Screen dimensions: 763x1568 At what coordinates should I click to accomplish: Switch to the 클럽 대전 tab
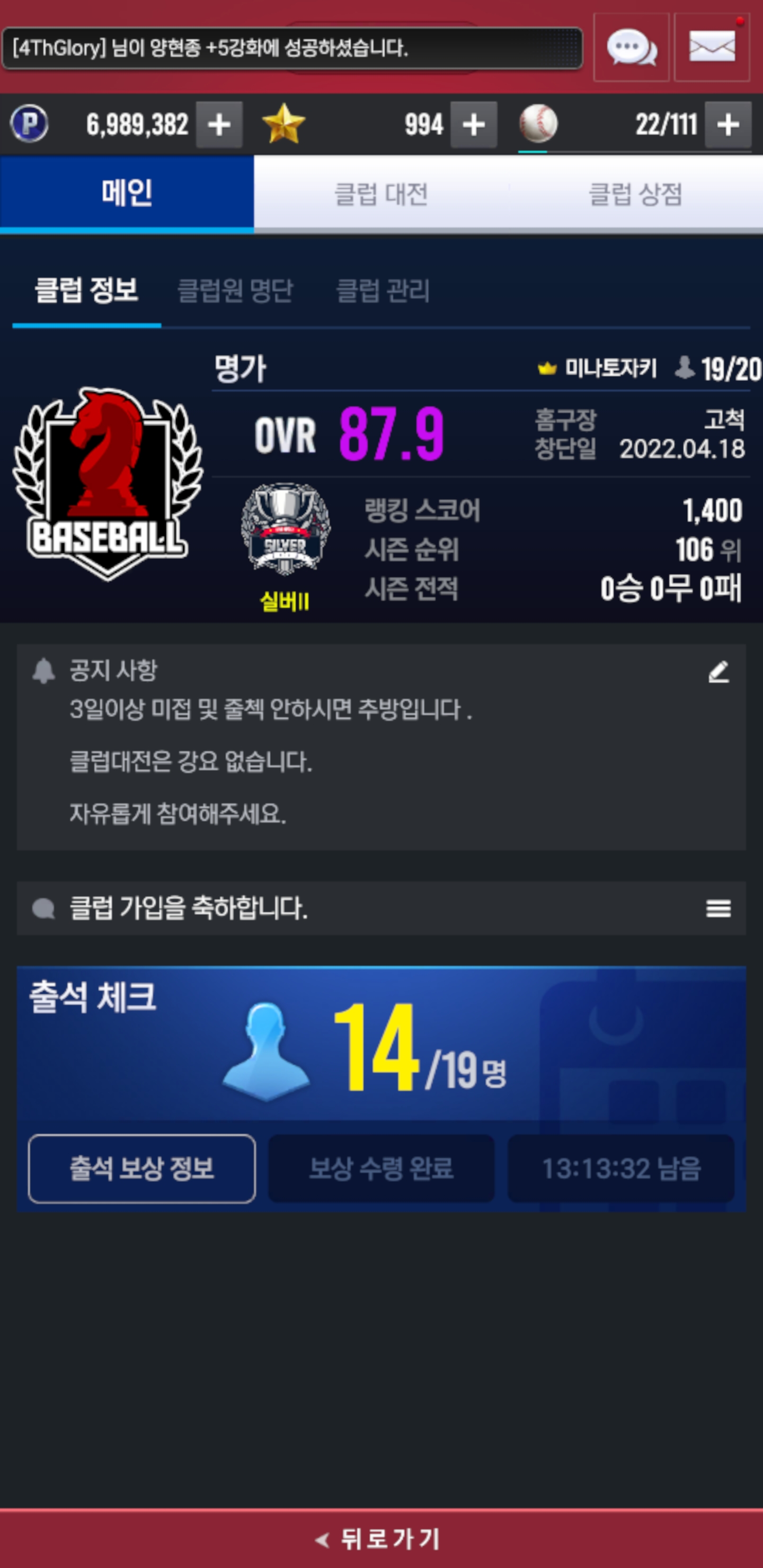pos(381,194)
